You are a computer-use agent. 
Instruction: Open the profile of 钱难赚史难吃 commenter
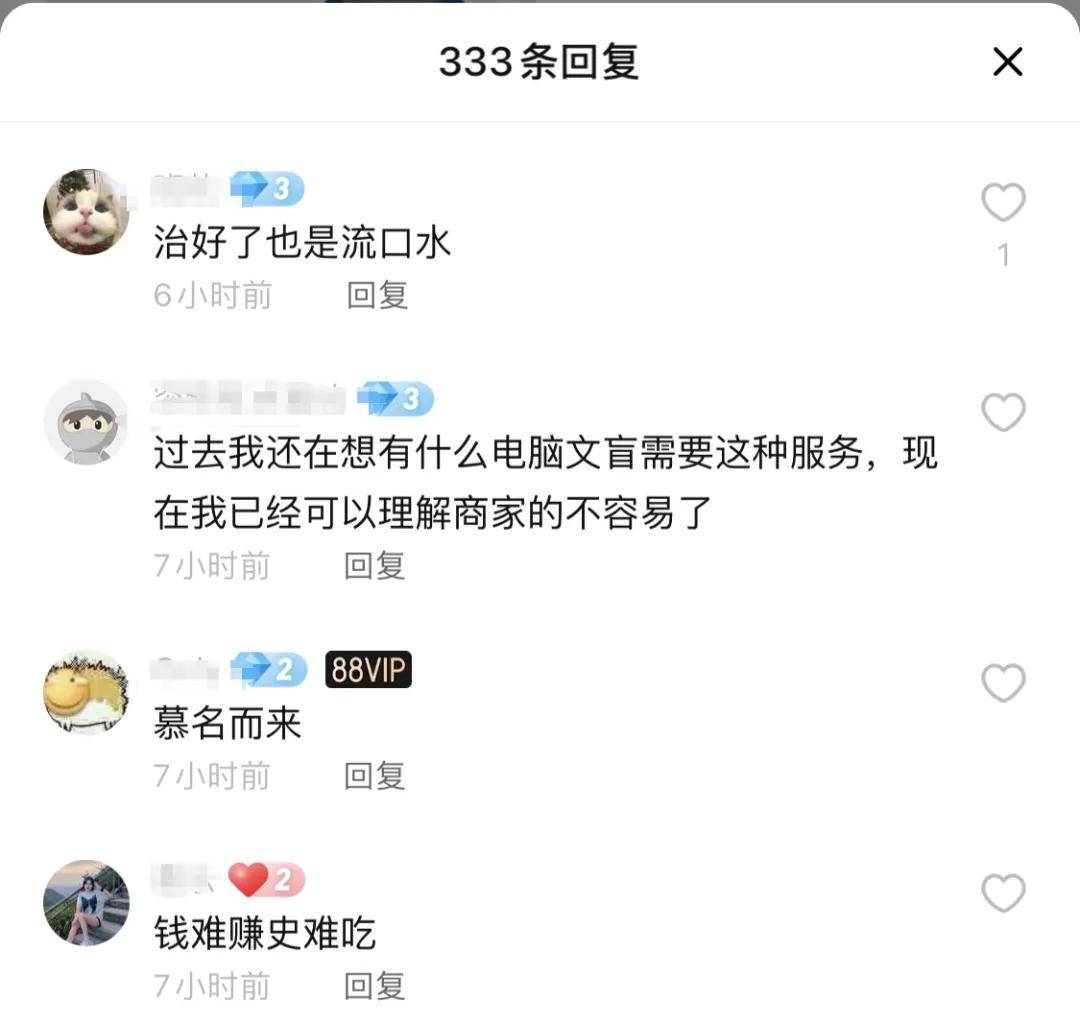click(x=87, y=903)
